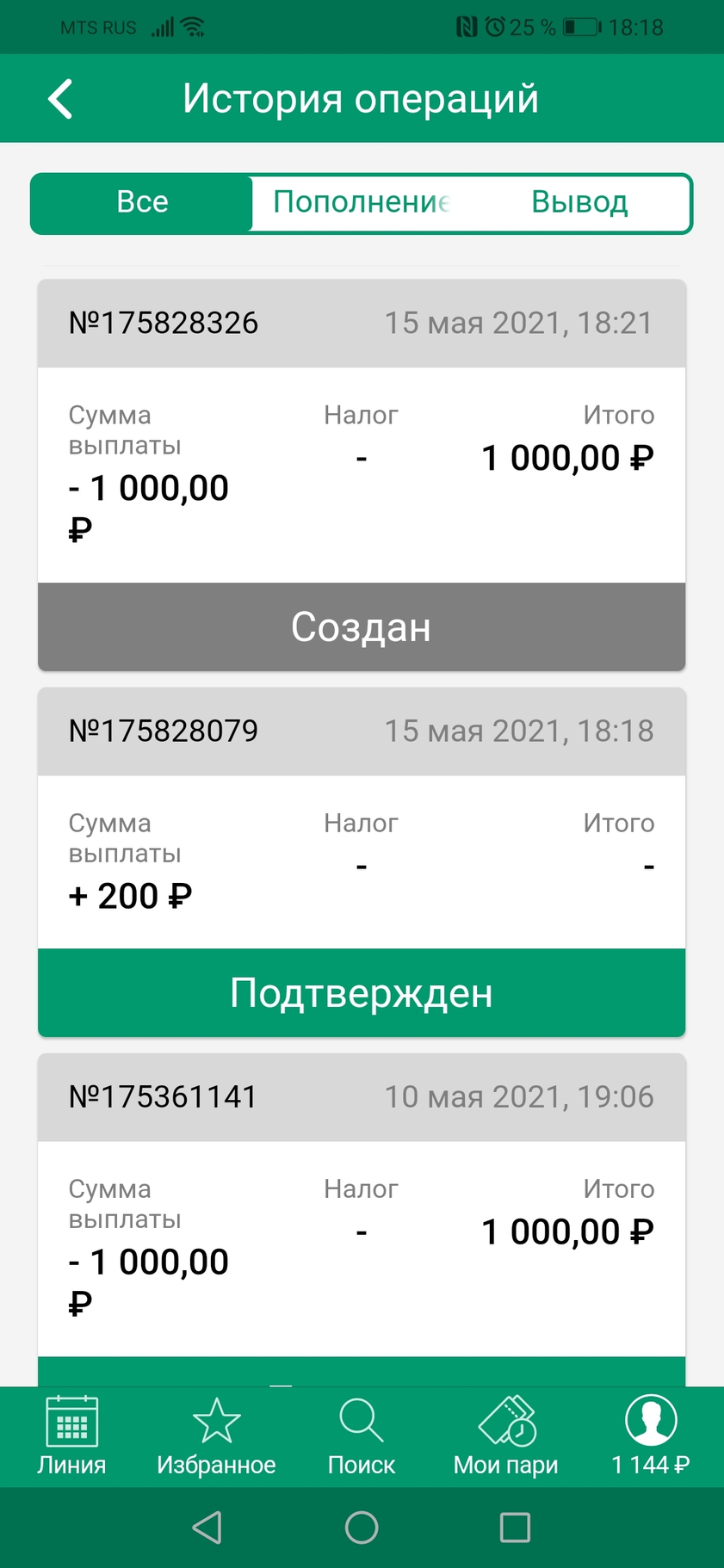Go back from История операций
Viewport: 724px width, 1568px height.
[60, 99]
